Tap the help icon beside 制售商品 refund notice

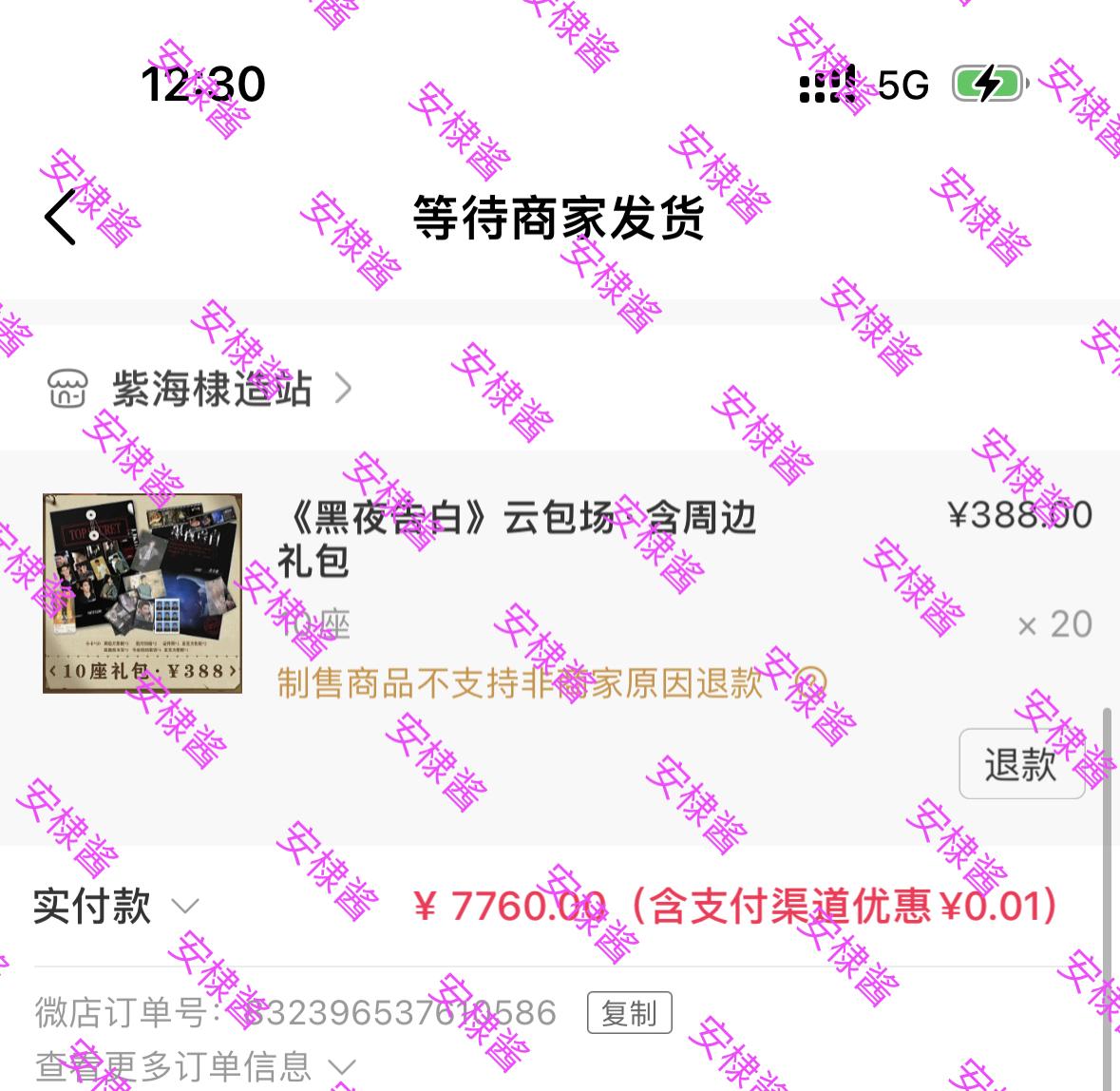pyautogui.click(x=810, y=681)
